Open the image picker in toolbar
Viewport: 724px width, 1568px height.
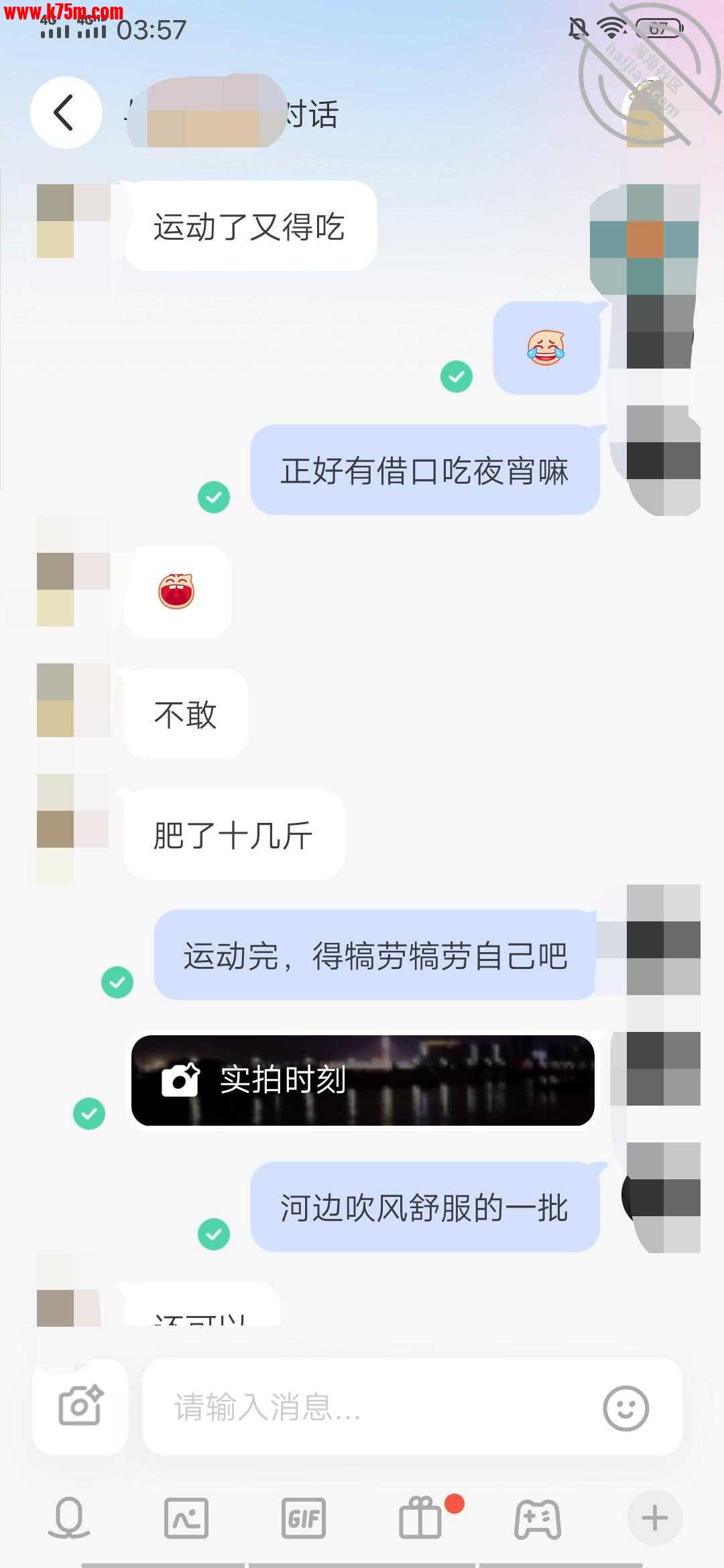[186, 1518]
